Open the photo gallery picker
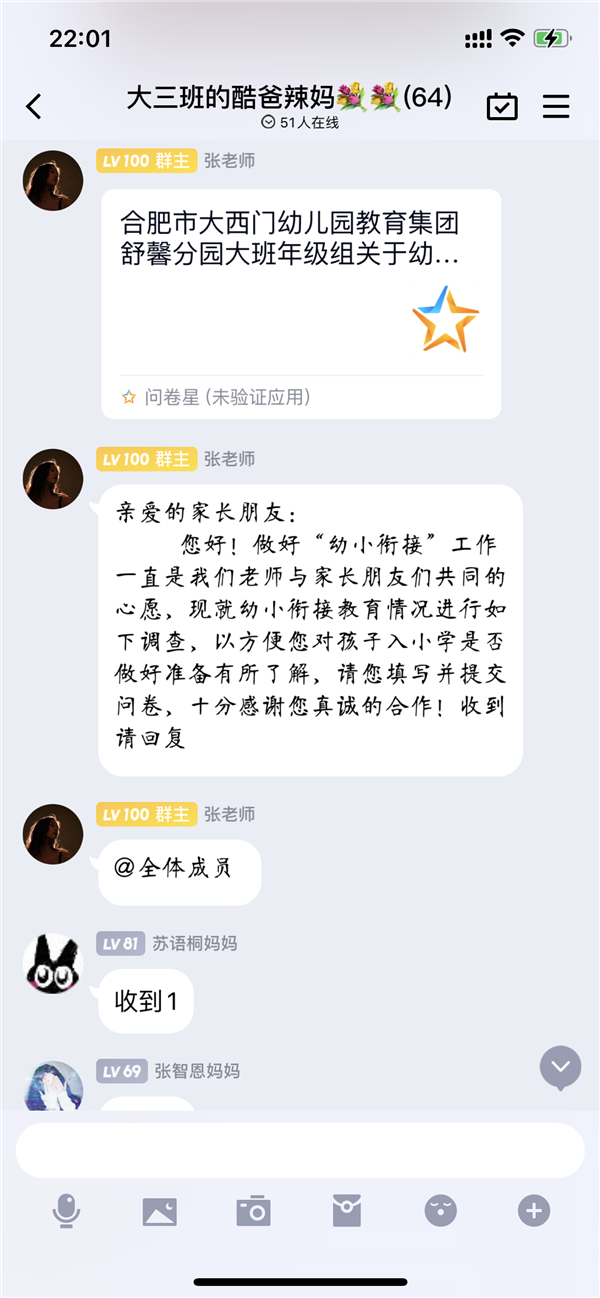600x1298 pixels. click(160, 1211)
